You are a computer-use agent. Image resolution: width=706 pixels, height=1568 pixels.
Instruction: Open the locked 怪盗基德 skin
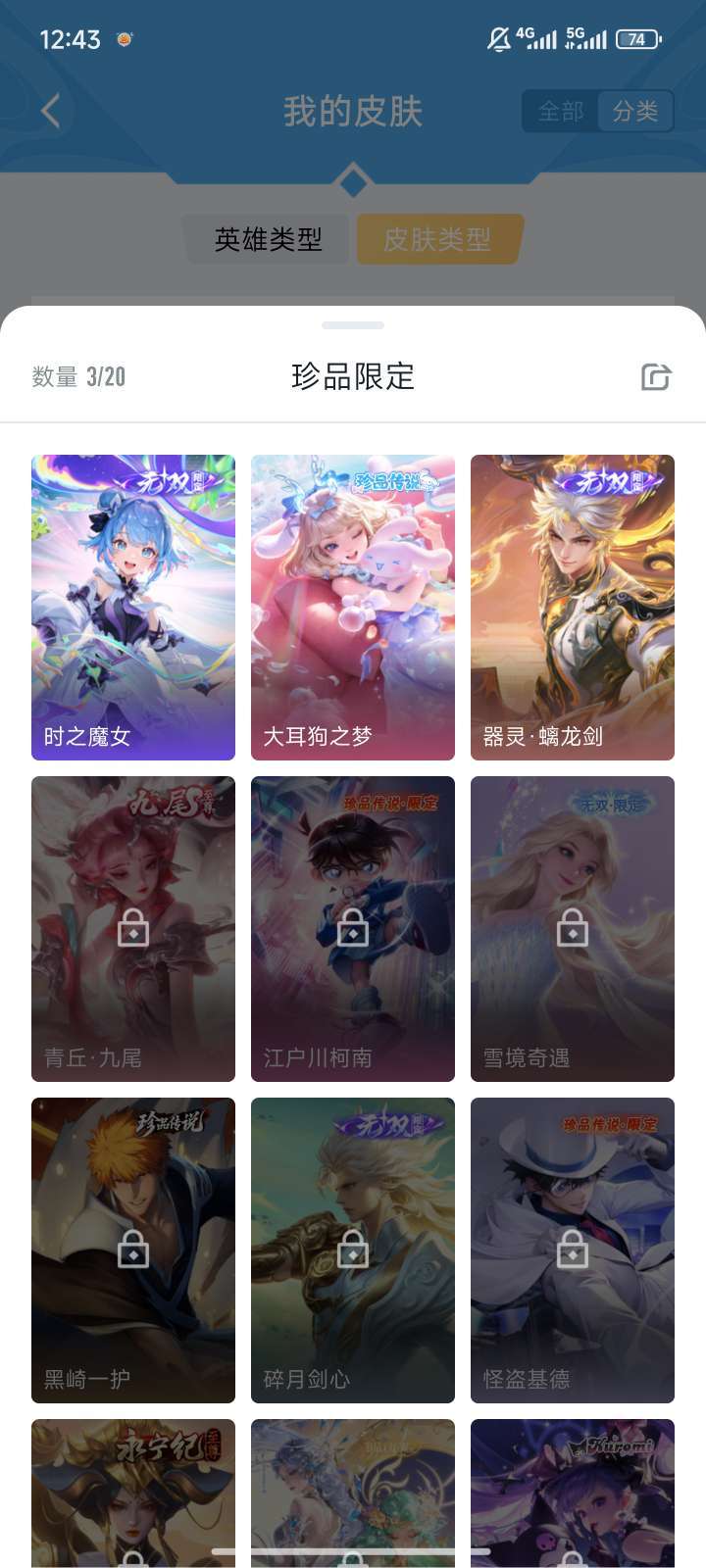(x=573, y=1250)
